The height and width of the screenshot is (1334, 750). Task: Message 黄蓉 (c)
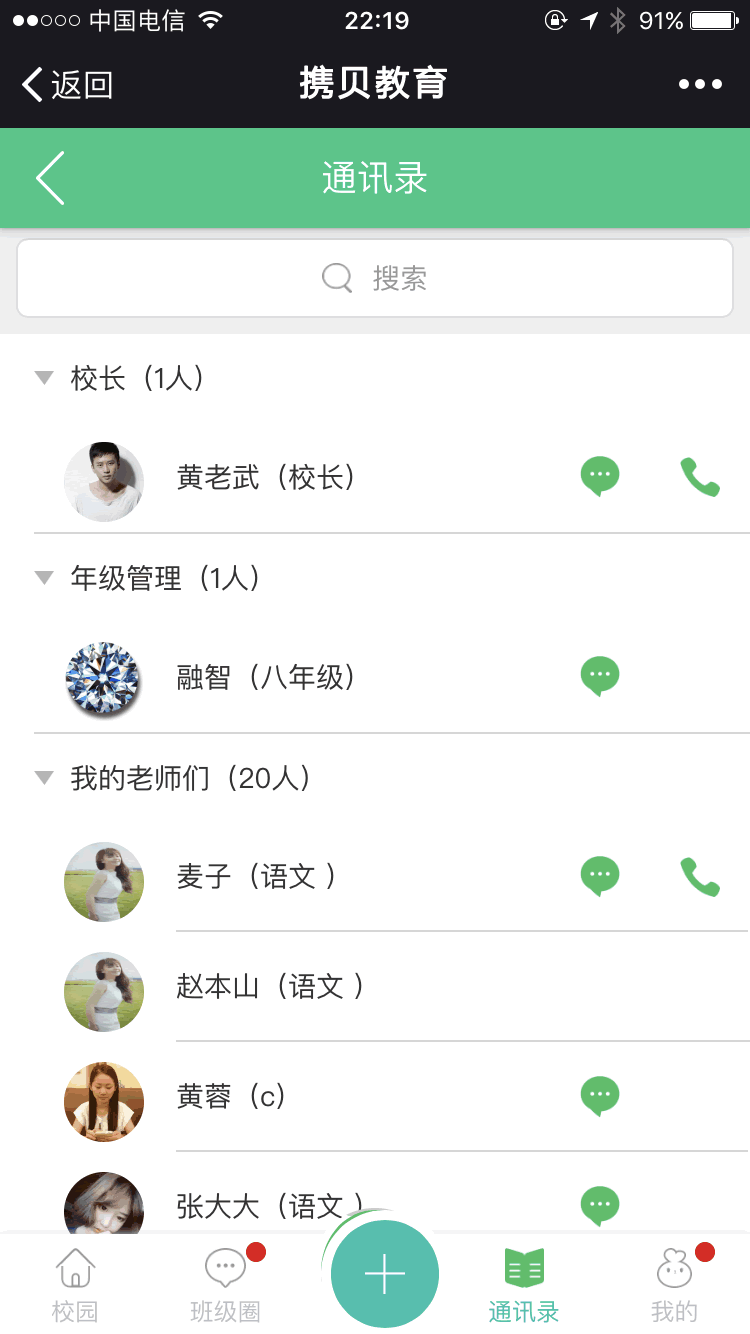point(600,1097)
